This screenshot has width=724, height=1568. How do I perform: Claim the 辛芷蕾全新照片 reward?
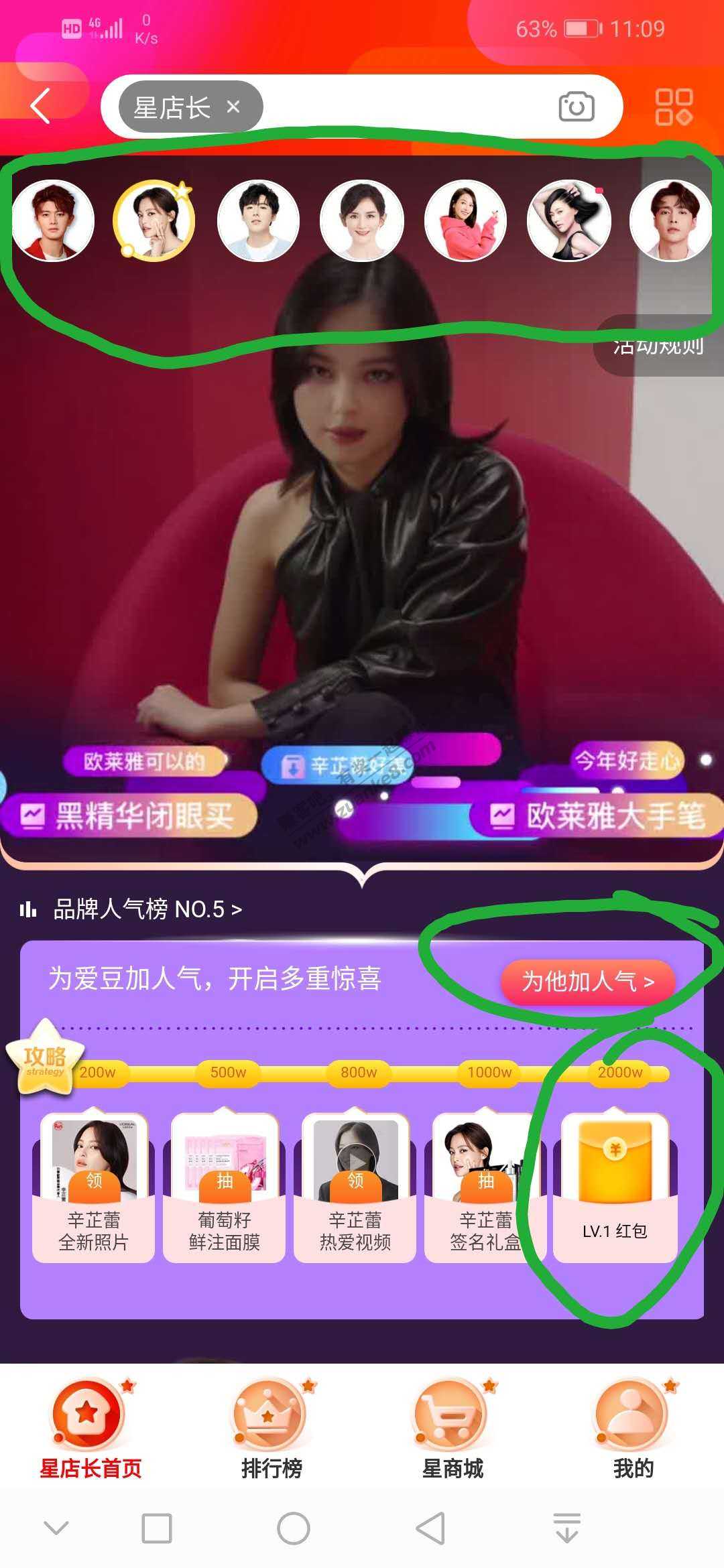tap(93, 1186)
